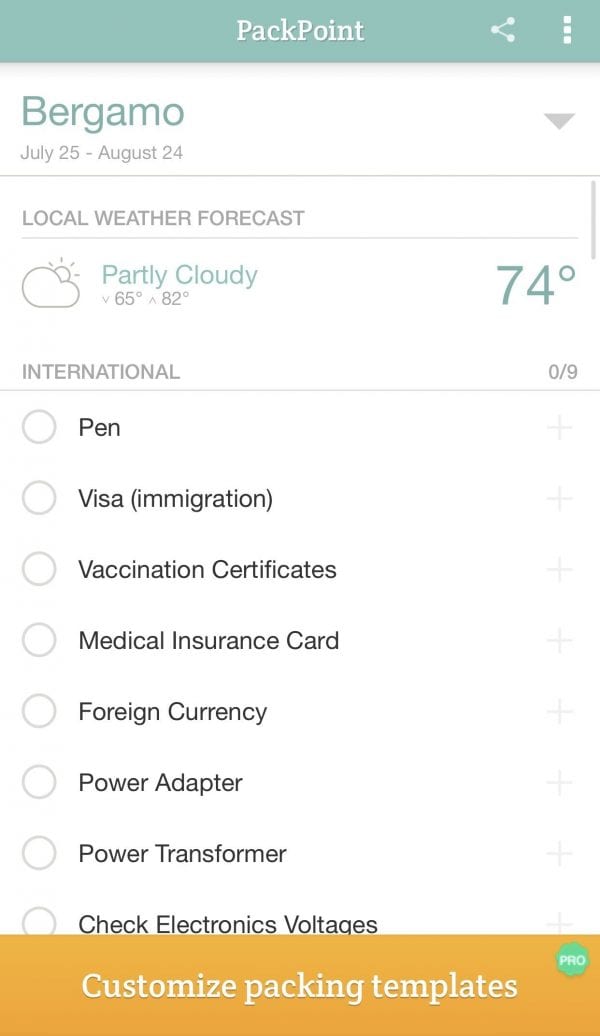Open Customize packing templates banner
The height and width of the screenshot is (1036, 600).
(300, 986)
